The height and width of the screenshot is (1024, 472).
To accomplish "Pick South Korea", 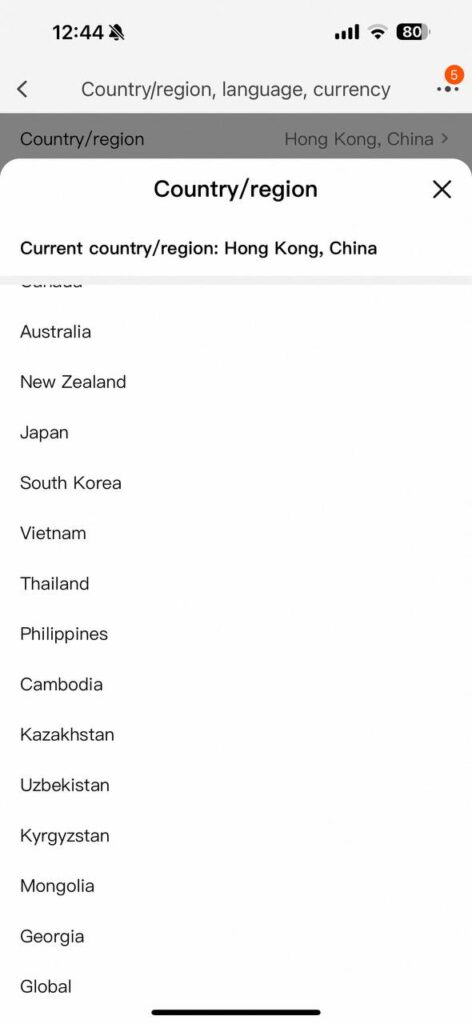I will point(236,483).
